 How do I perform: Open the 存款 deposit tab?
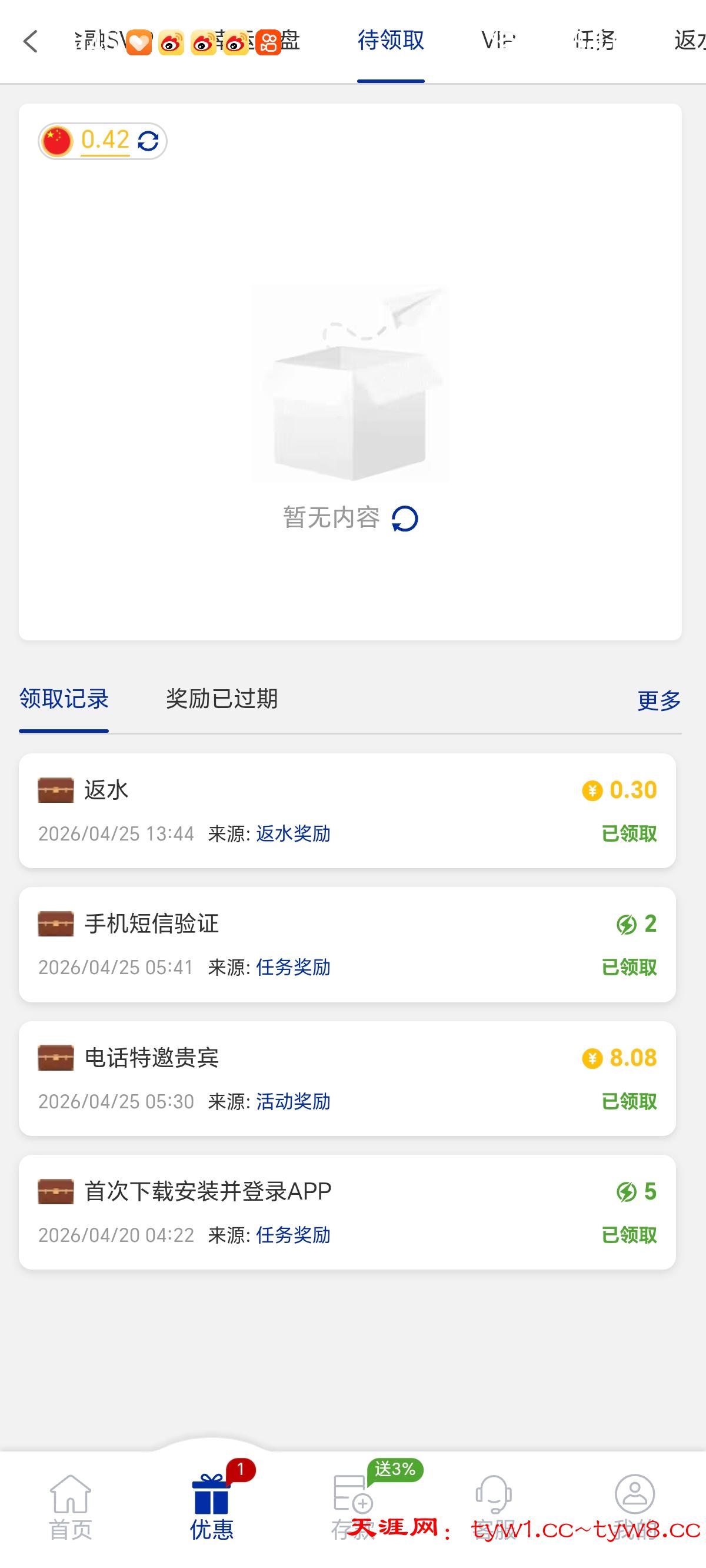tap(353, 1506)
